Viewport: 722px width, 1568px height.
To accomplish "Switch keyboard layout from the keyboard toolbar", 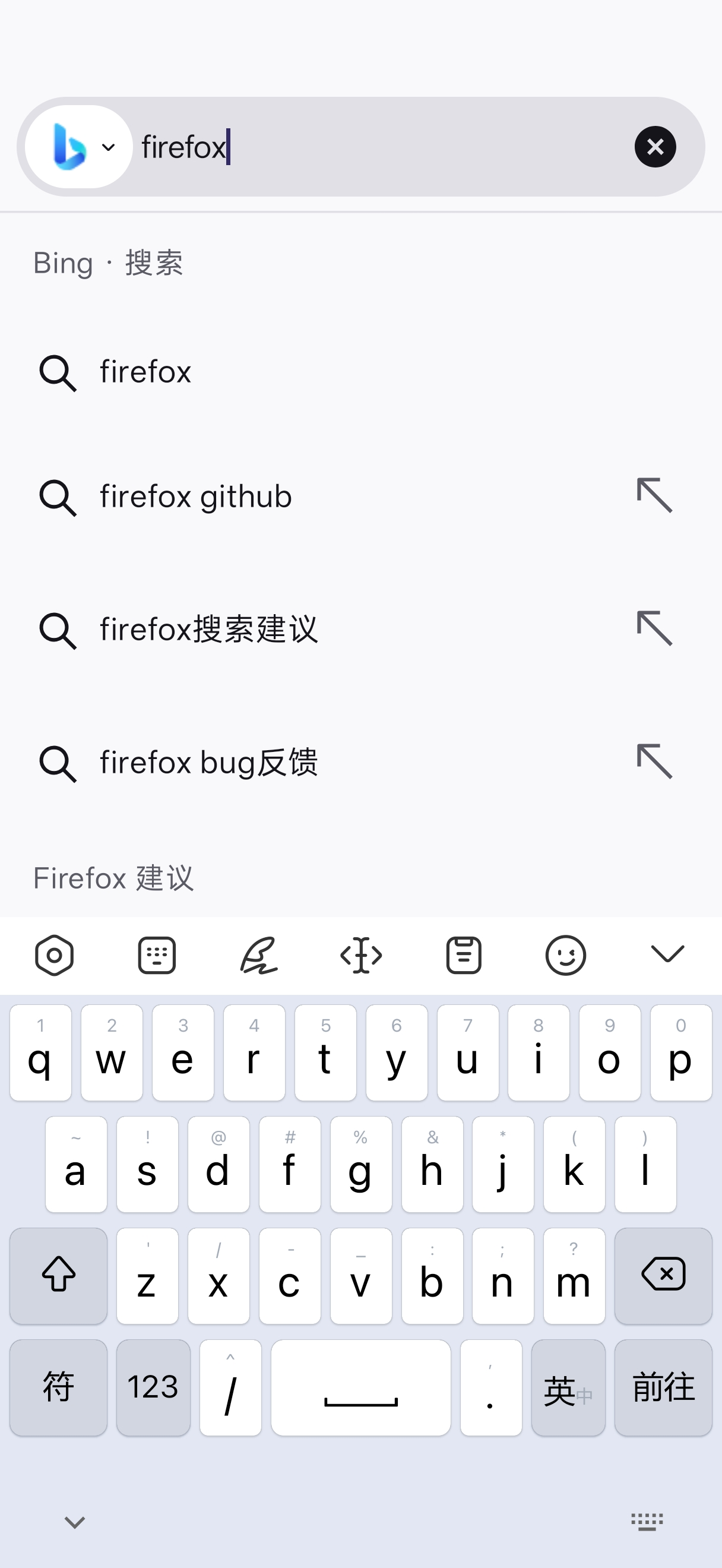I will [157, 955].
